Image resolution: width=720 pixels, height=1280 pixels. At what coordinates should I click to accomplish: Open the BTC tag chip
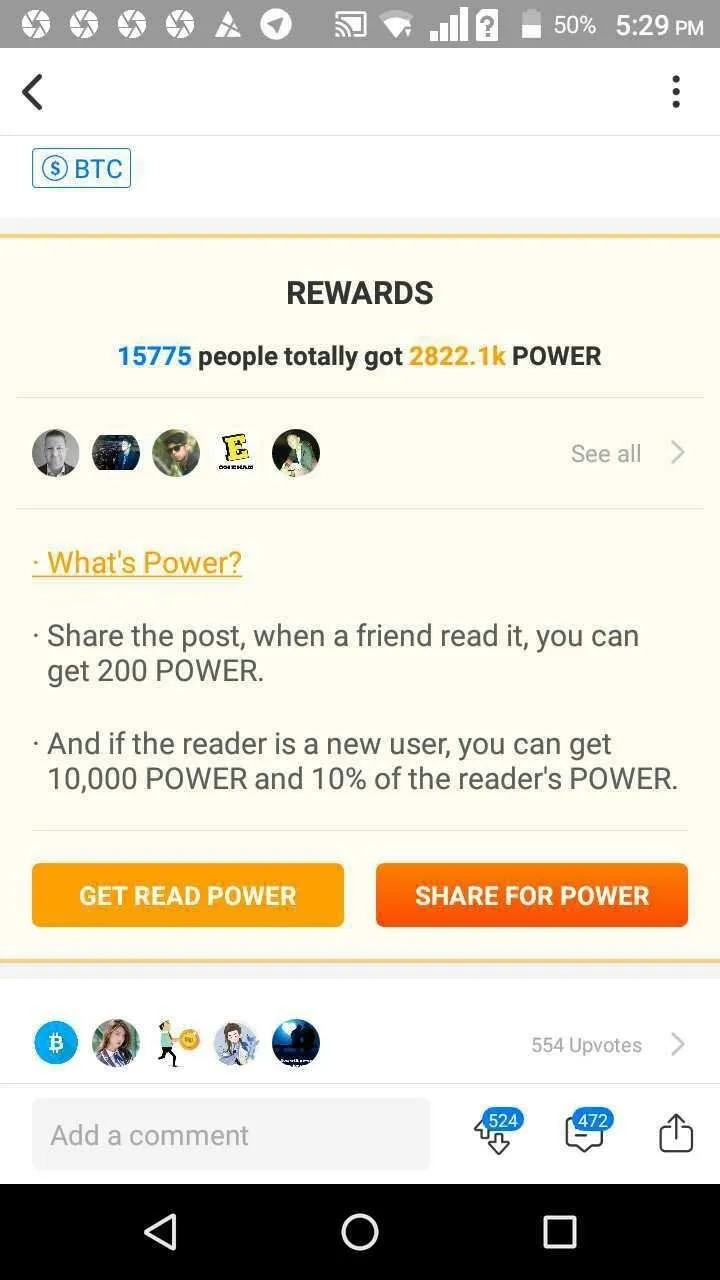point(81,168)
